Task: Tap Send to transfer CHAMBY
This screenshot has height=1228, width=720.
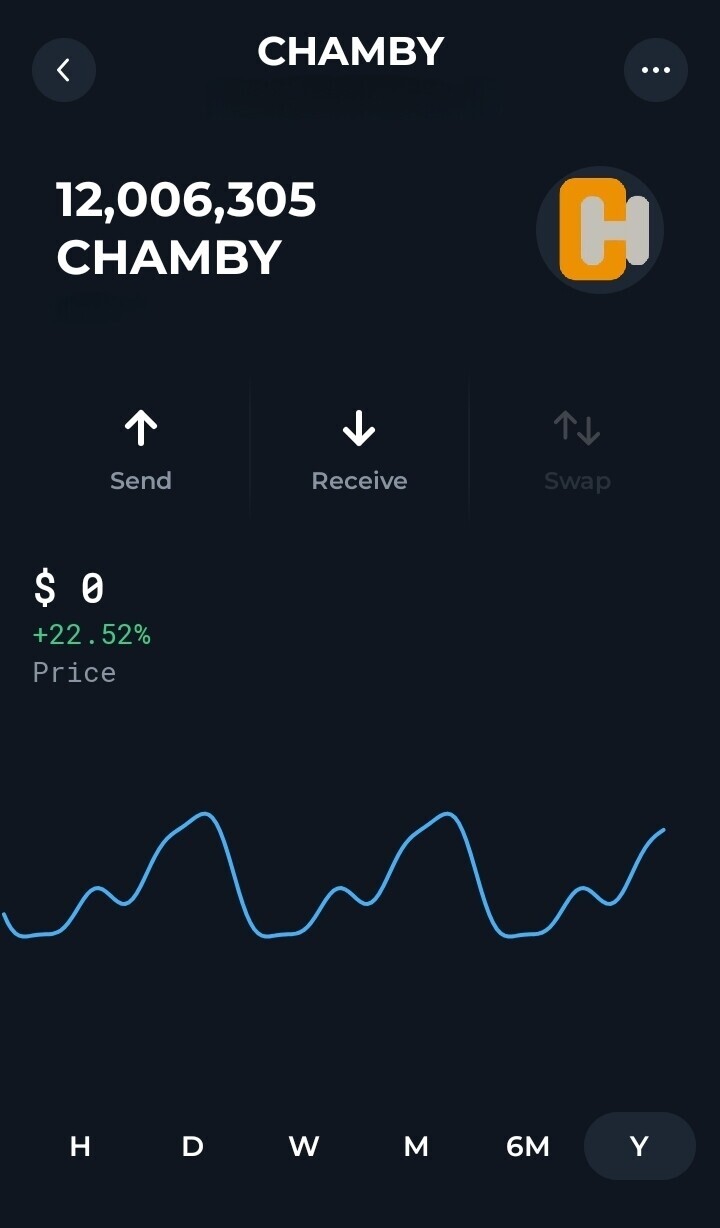Action: point(141,452)
